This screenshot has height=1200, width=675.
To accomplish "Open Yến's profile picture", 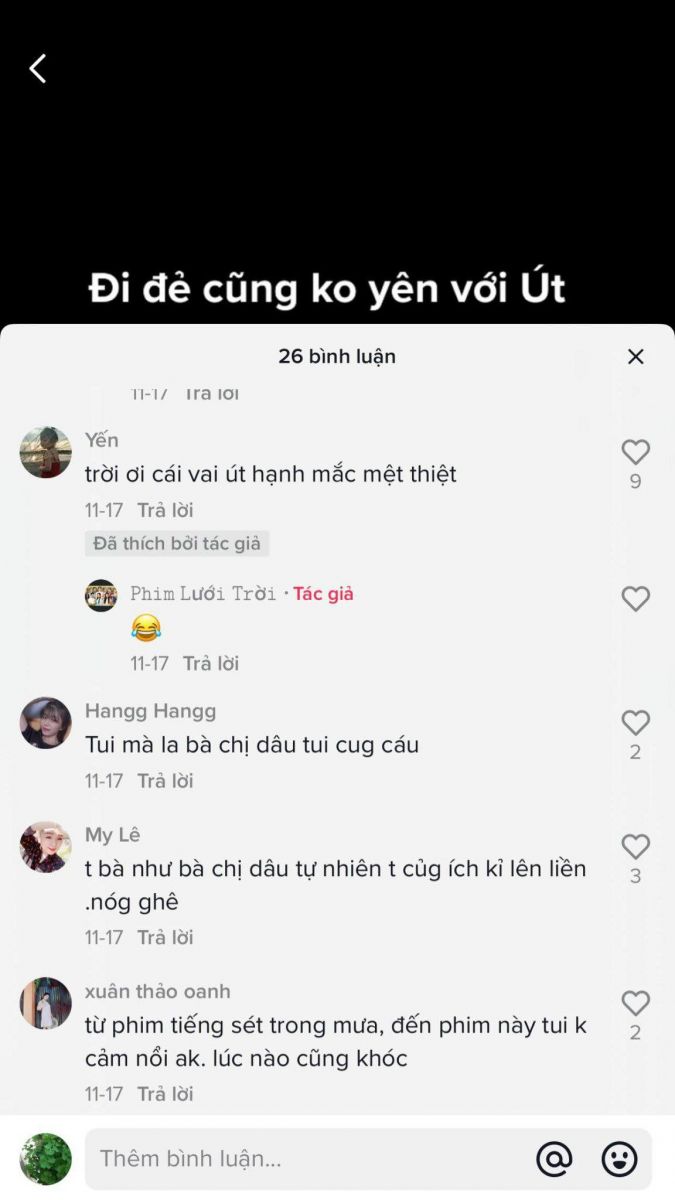I will [46, 452].
